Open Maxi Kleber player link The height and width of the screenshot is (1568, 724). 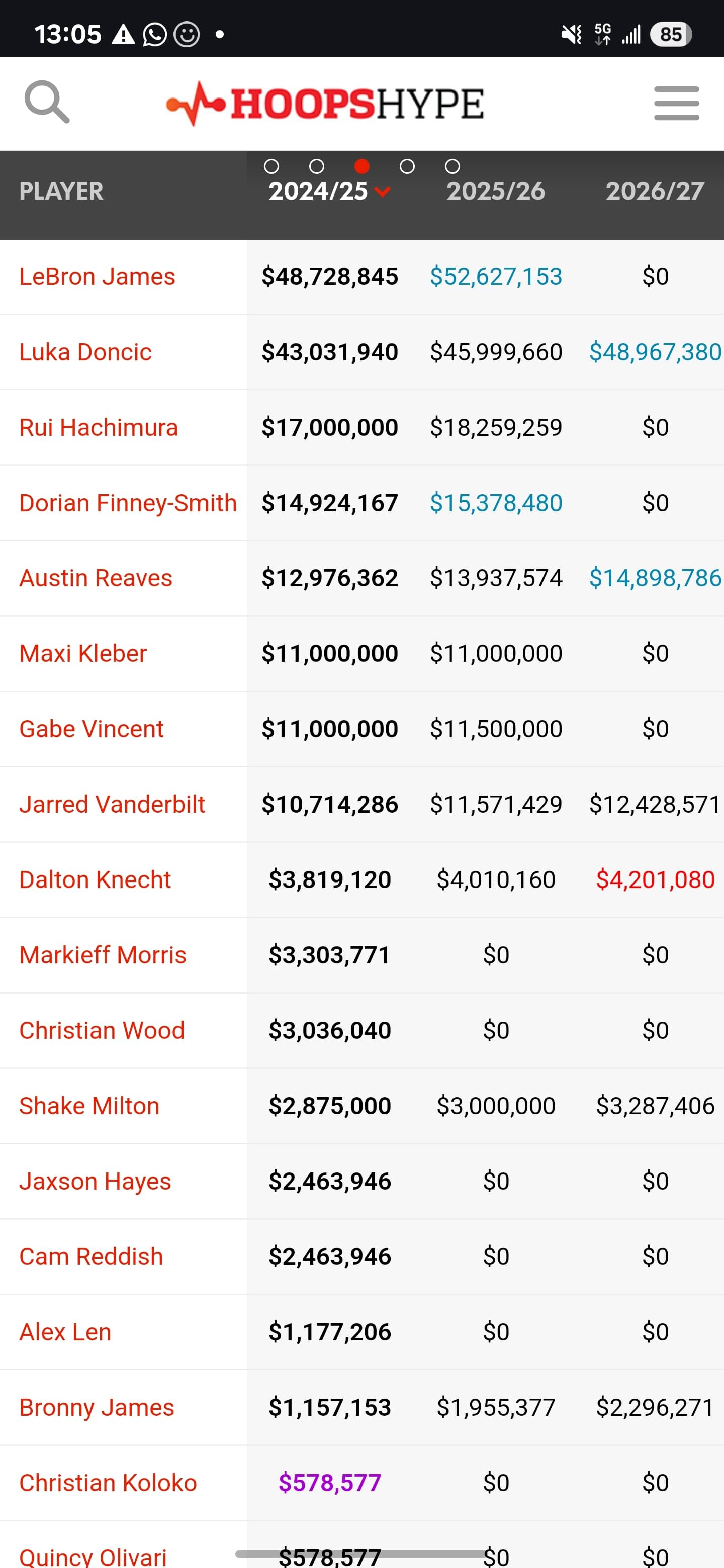click(83, 654)
